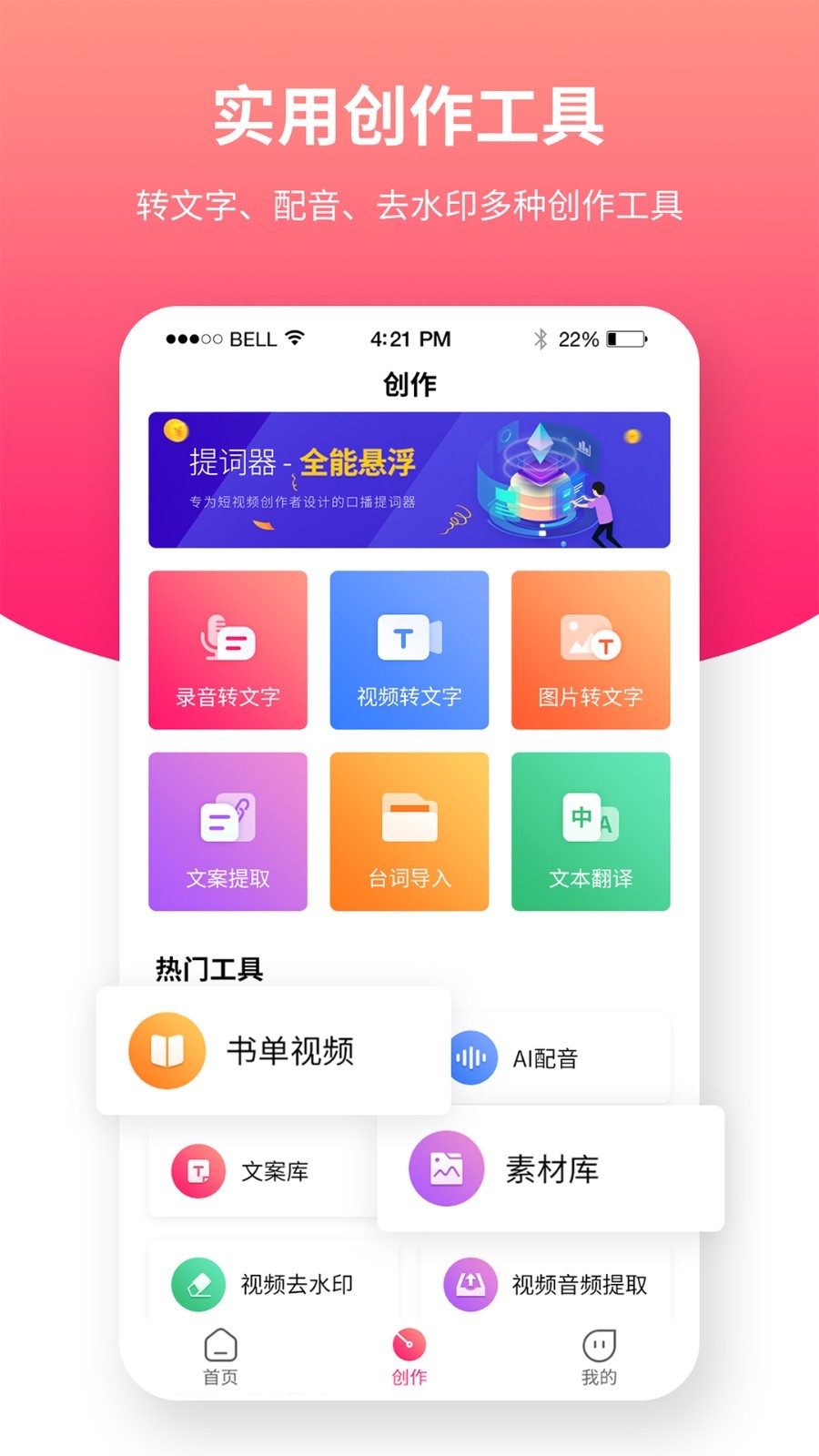Tap the Wi-Fi signal icon
The image size is (819, 1456).
pos(296,338)
